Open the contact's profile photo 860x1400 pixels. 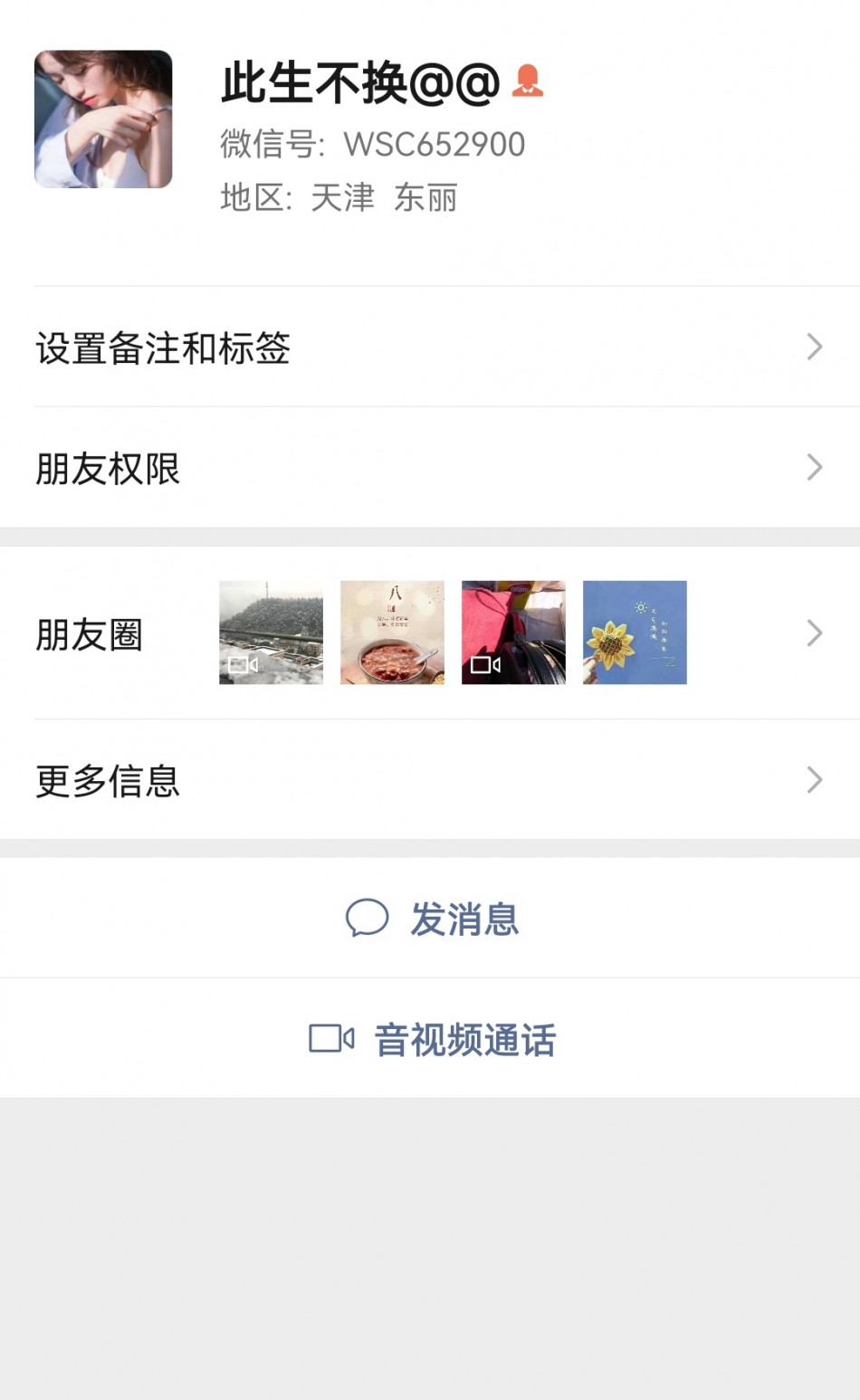point(103,119)
